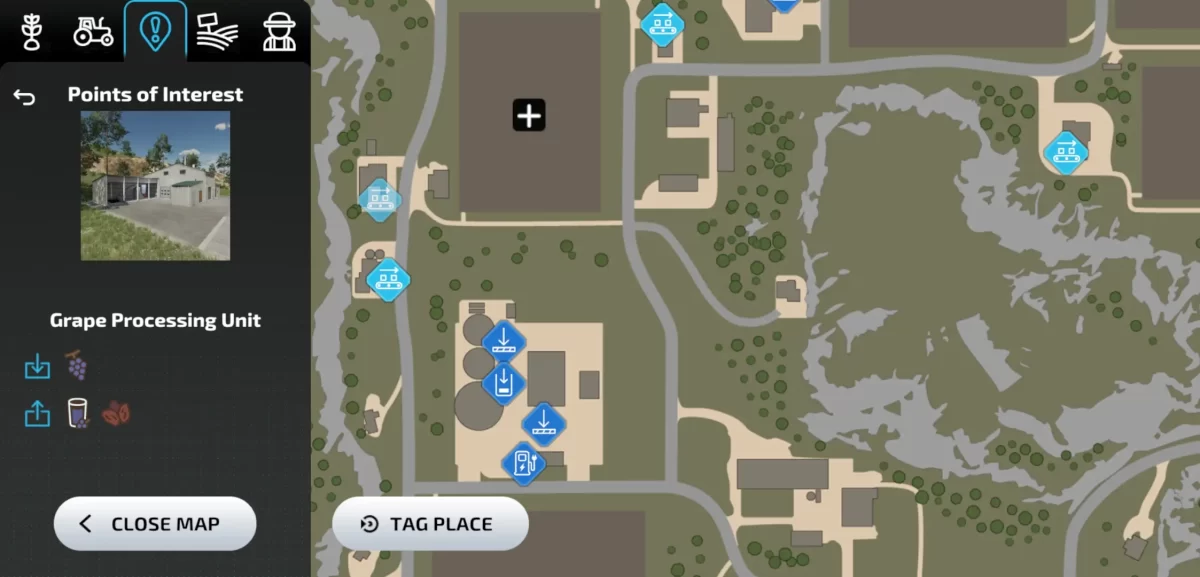Go back from Points of Interest
Viewport: 1200px width, 577px height.
click(x=24, y=96)
